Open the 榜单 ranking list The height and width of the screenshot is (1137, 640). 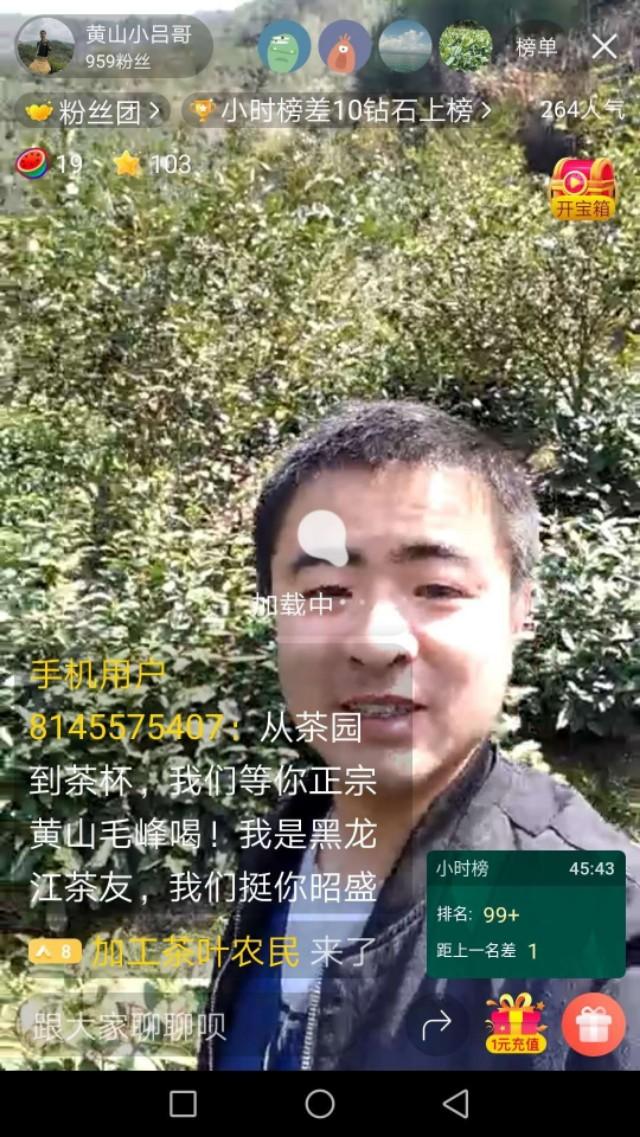tap(537, 47)
